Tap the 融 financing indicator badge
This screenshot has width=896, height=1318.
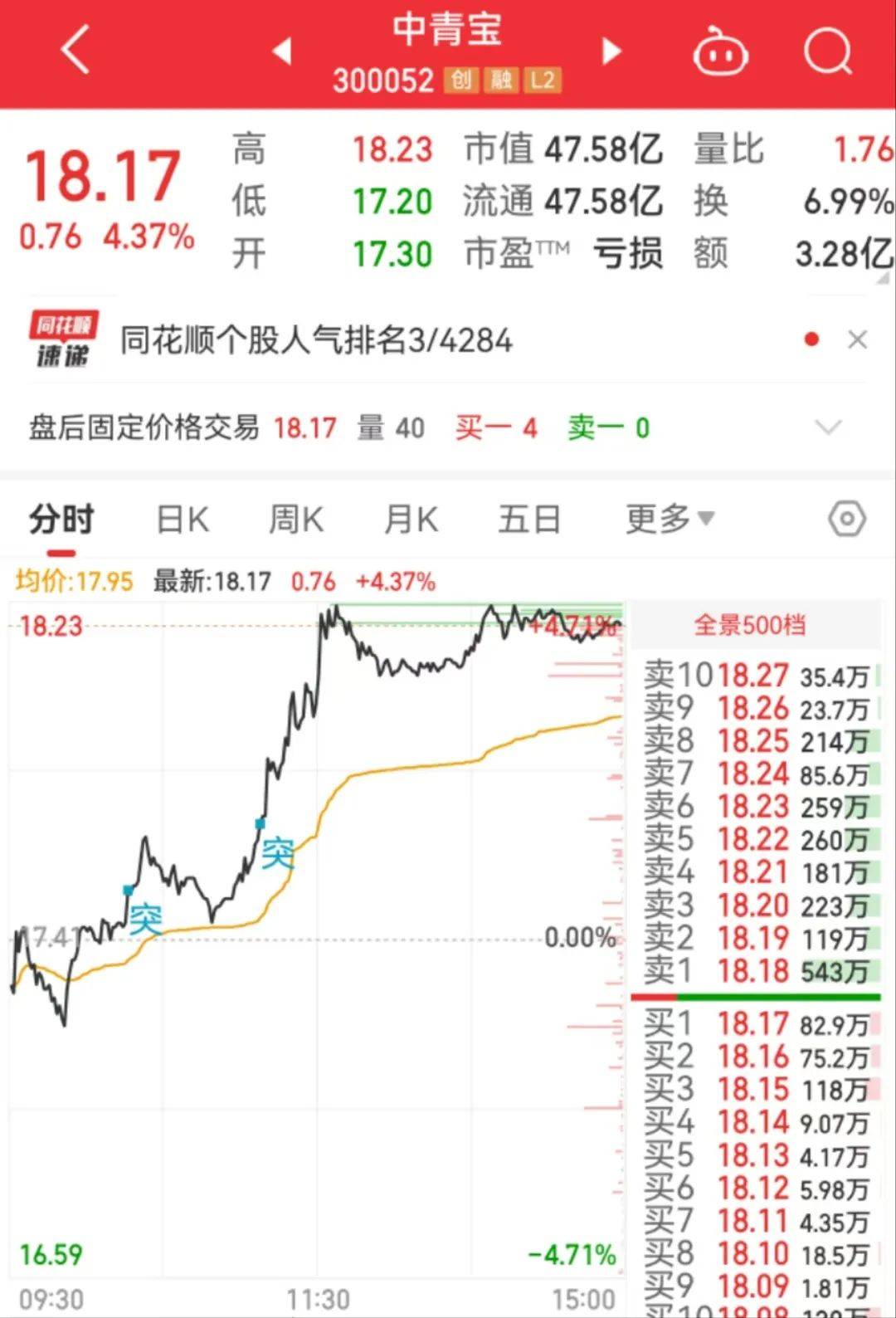tap(500, 80)
